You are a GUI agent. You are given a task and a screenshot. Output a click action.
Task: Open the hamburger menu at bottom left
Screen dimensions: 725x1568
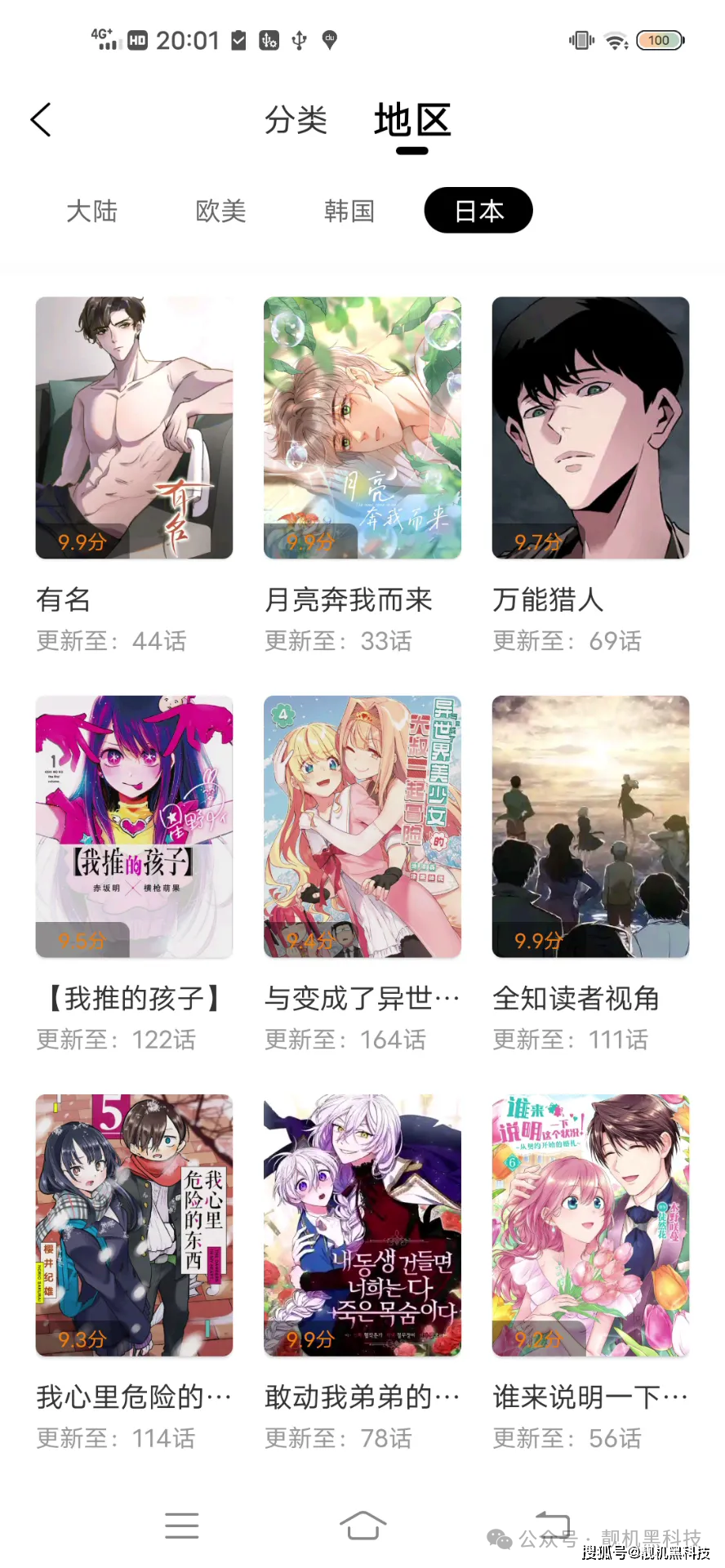pos(181,1524)
